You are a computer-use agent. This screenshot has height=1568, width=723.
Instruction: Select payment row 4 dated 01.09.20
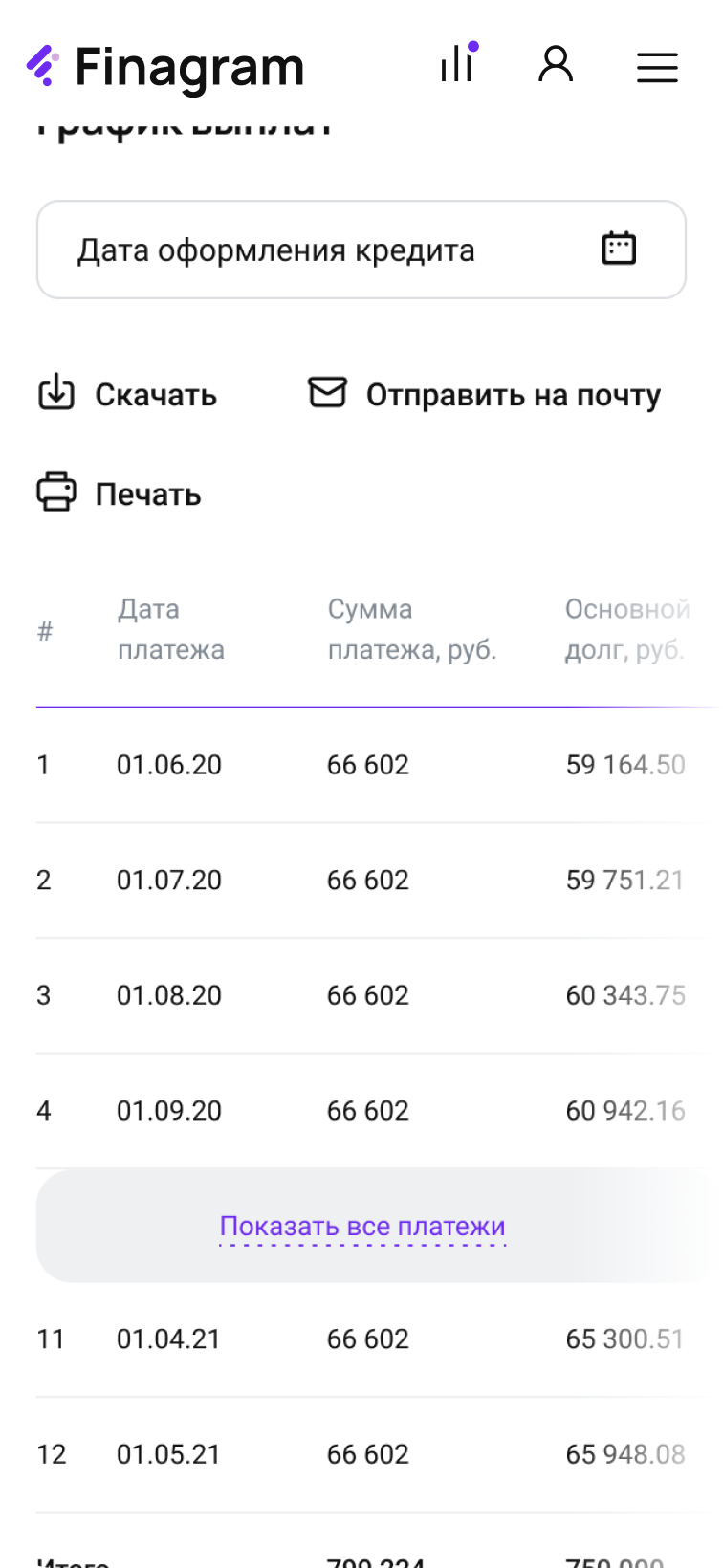coord(361,1110)
